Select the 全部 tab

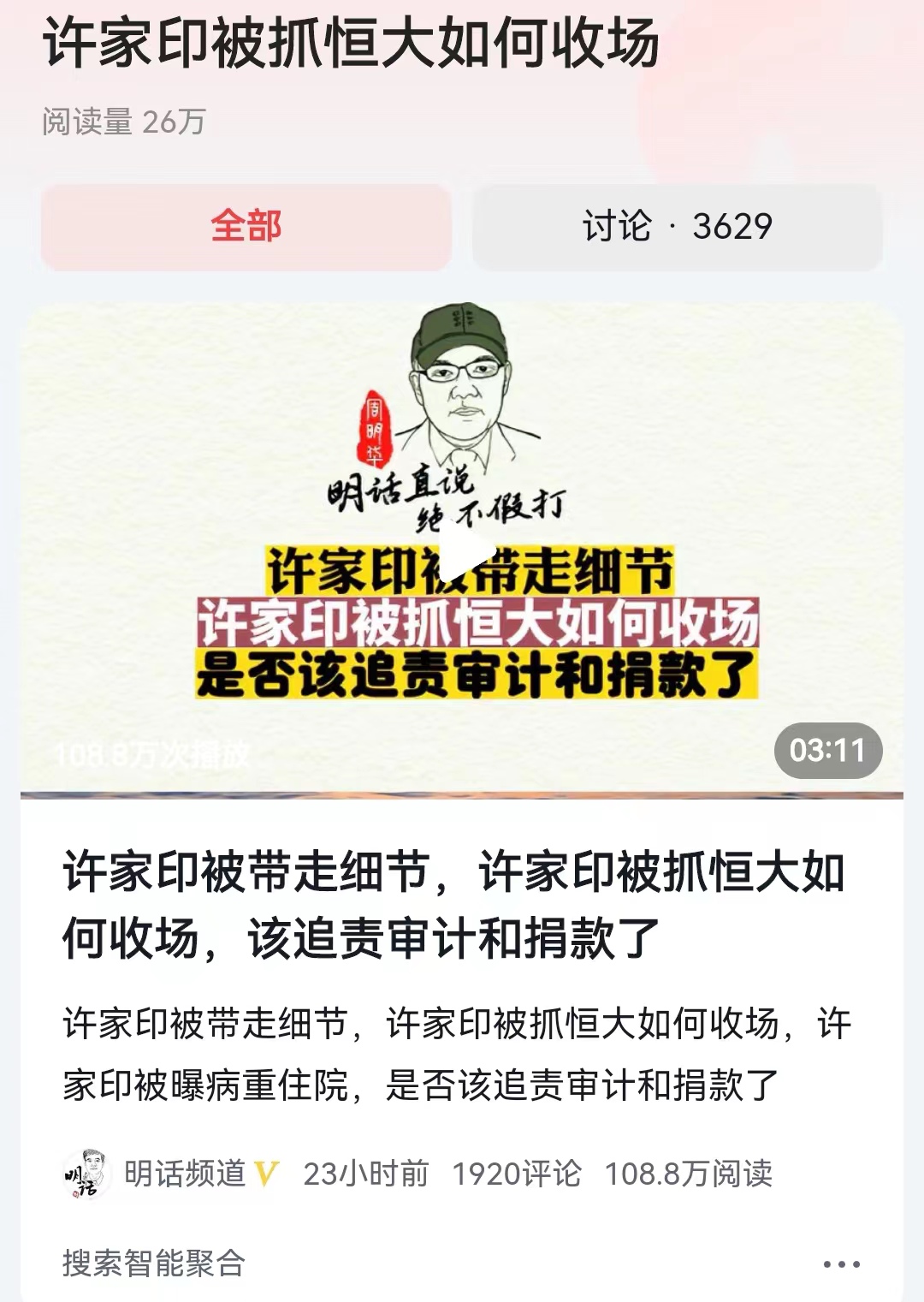pyautogui.click(x=246, y=227)
